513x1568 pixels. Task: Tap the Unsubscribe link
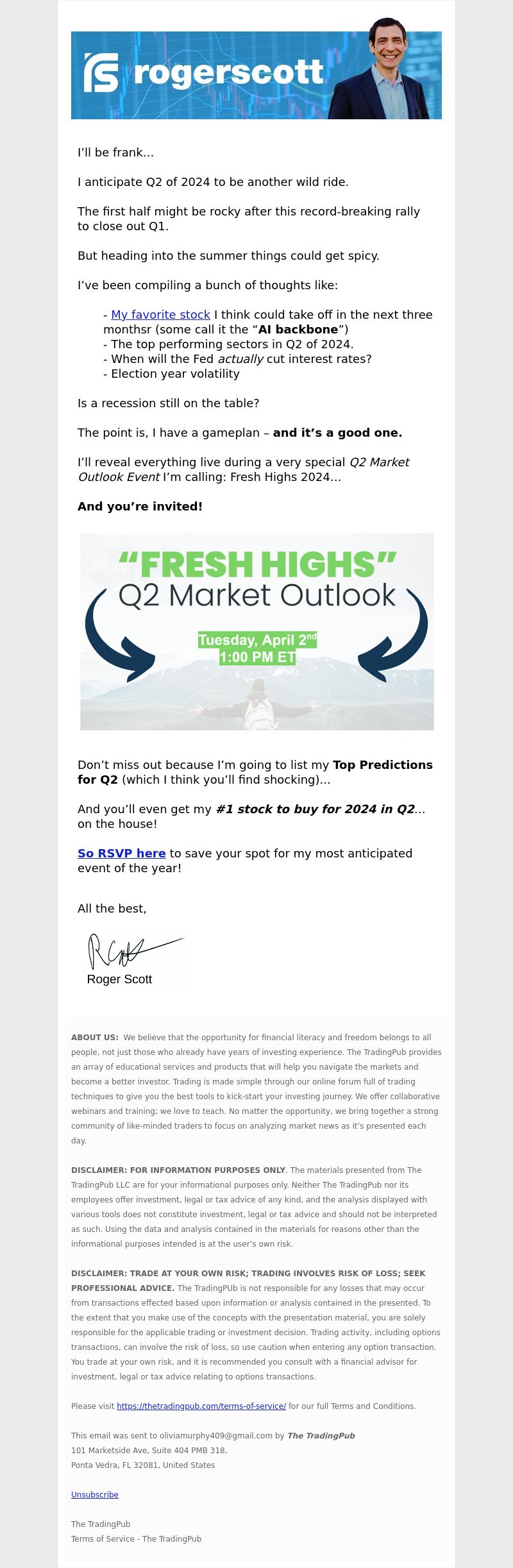coord(95,1495)
